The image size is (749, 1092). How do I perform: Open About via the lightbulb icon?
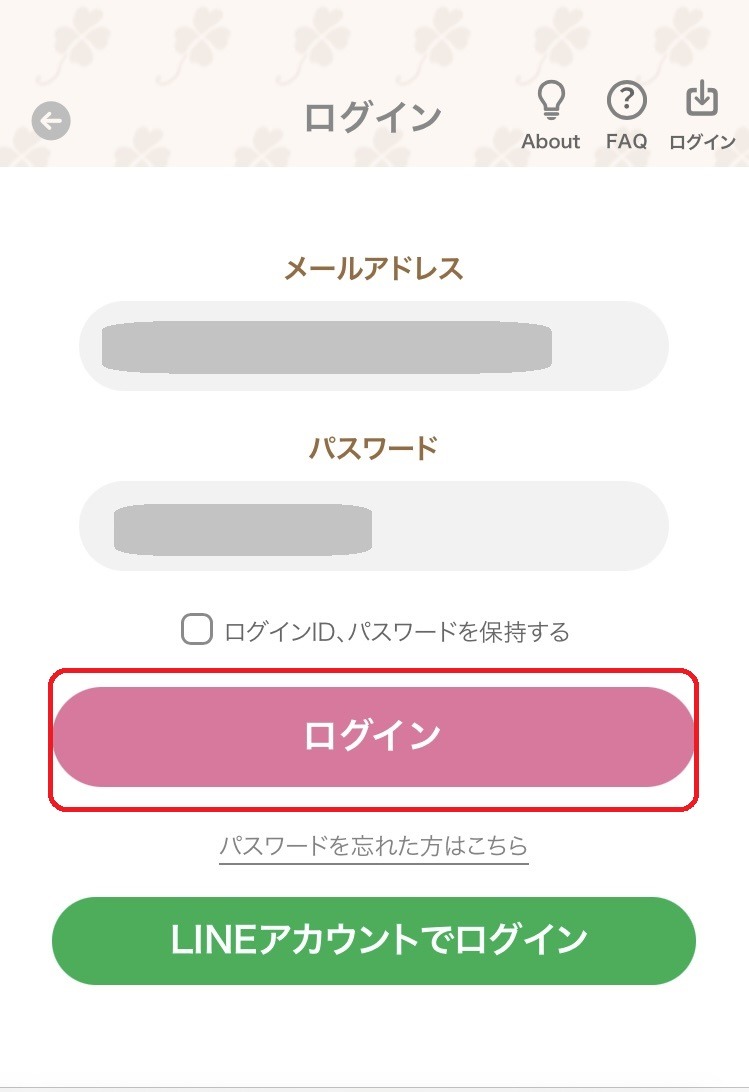pyautogui.click(x=550, y=98)
